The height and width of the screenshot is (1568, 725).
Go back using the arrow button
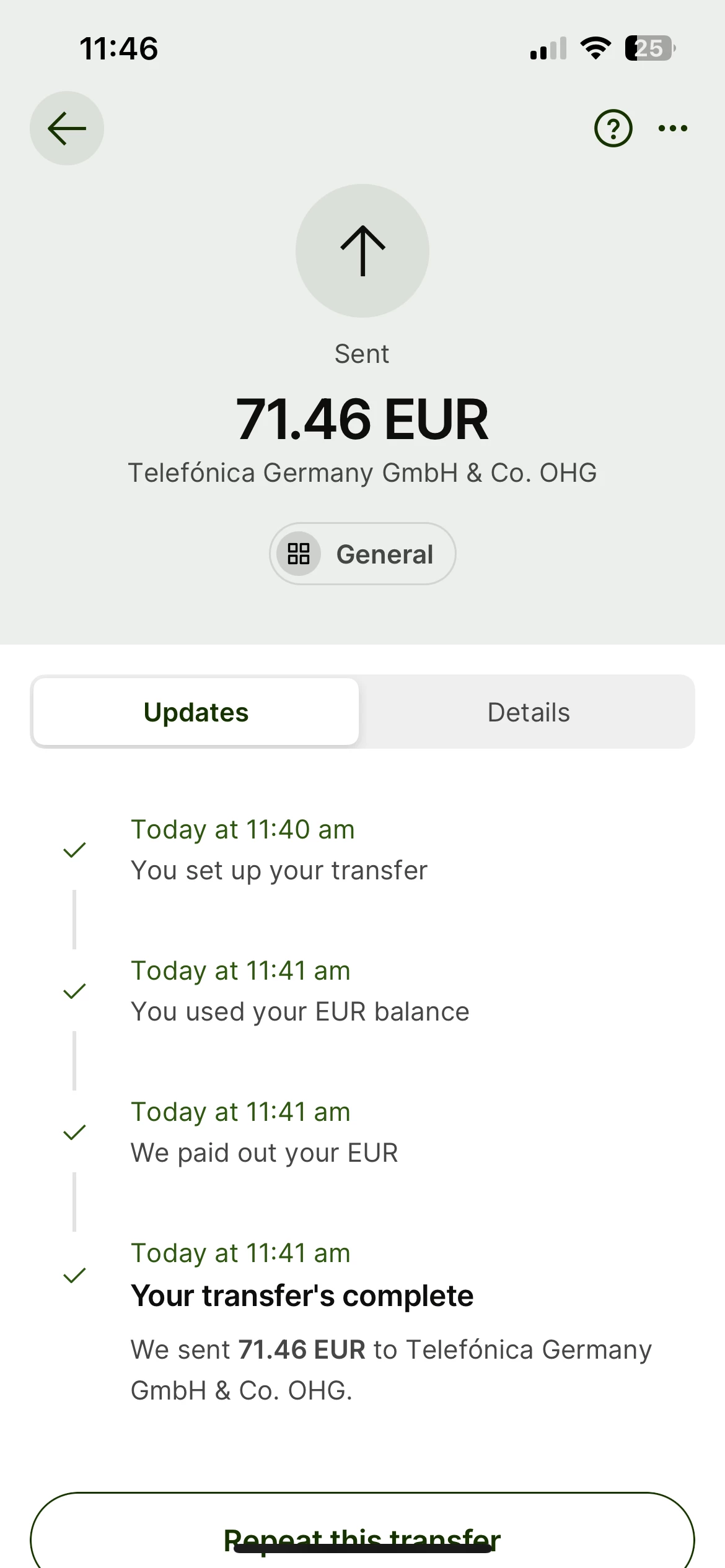coord(67,128)
